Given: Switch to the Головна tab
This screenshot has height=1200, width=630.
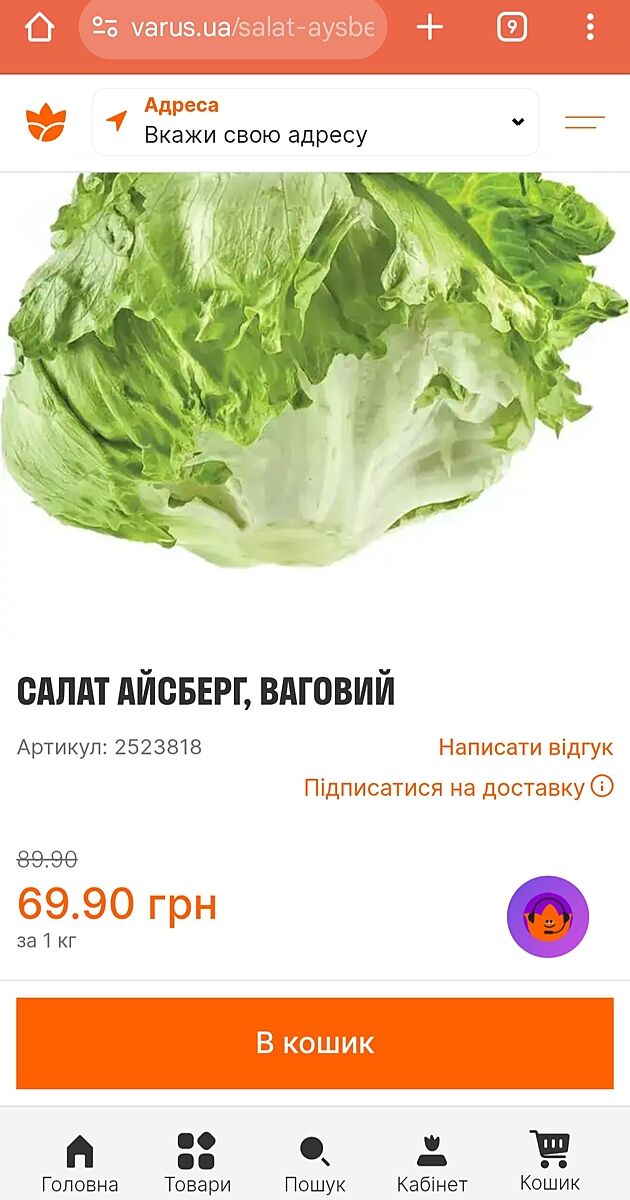Looking at the screenshot, I should [80, 1164].
